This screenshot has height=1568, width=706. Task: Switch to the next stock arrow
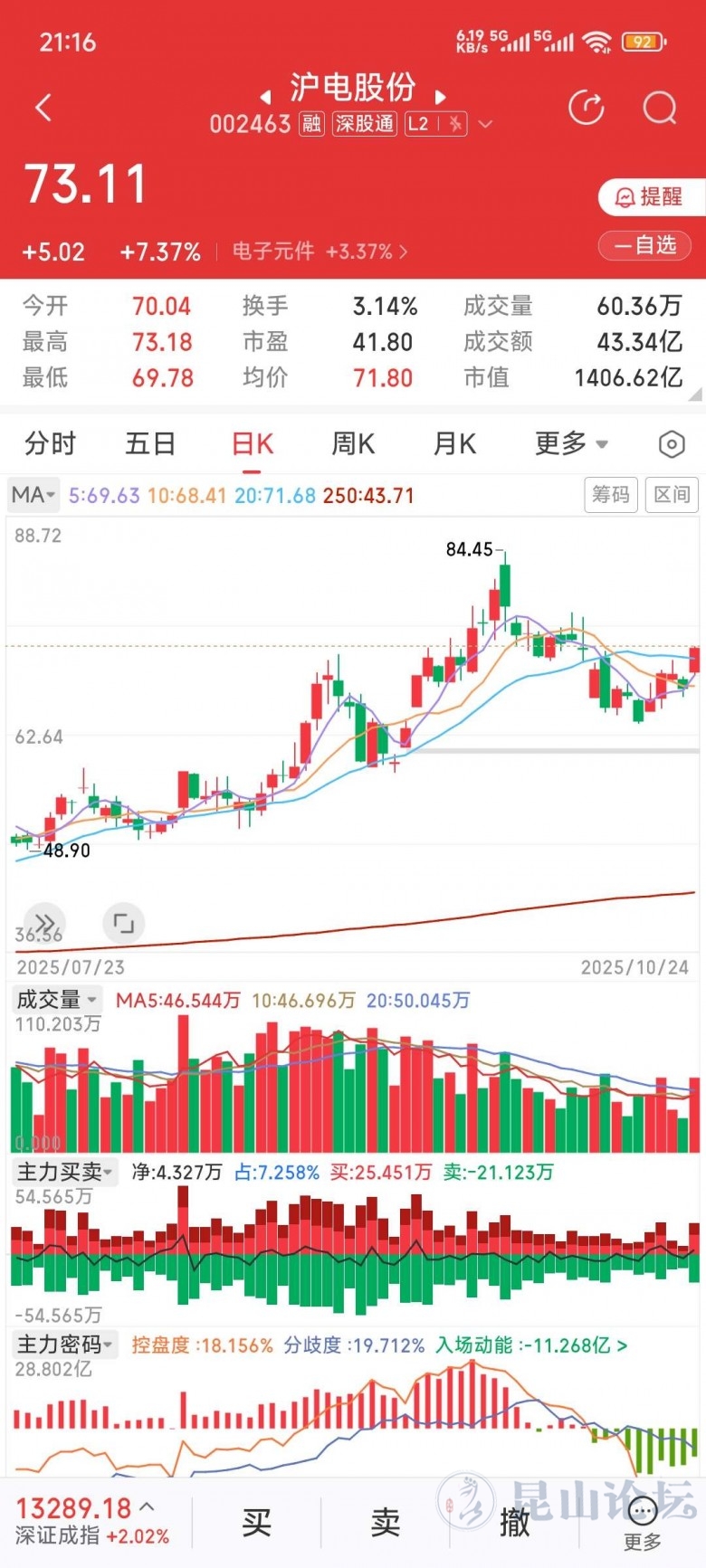coord(441,97)
